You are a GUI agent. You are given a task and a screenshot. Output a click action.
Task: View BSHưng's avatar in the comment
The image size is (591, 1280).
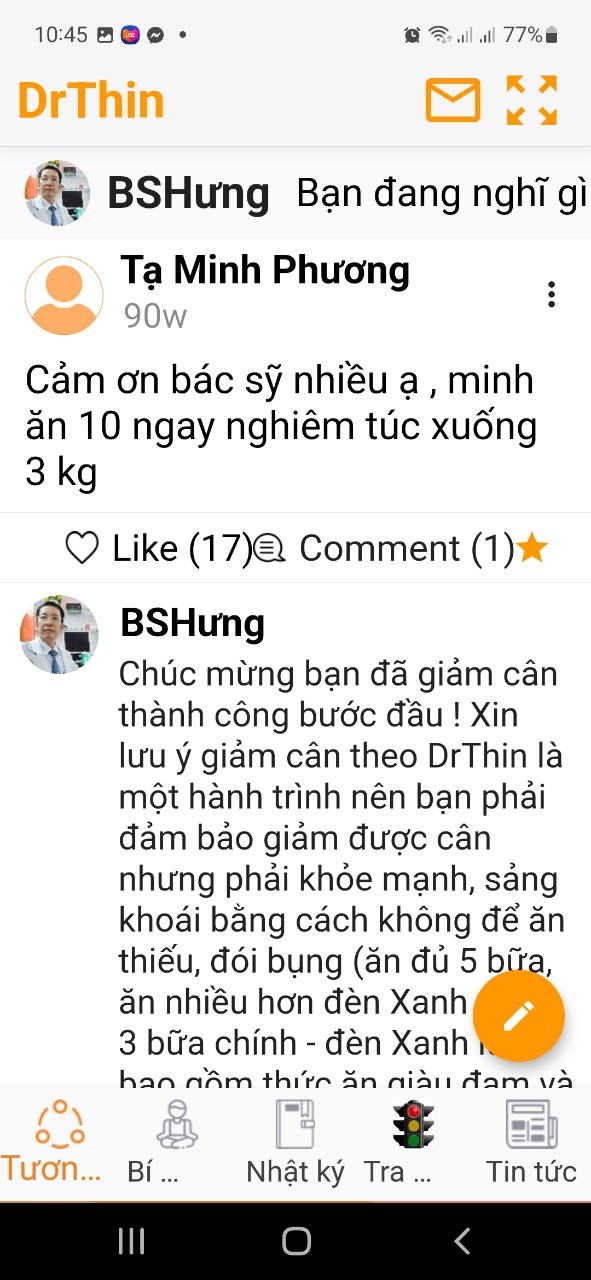tap(60, 635)
